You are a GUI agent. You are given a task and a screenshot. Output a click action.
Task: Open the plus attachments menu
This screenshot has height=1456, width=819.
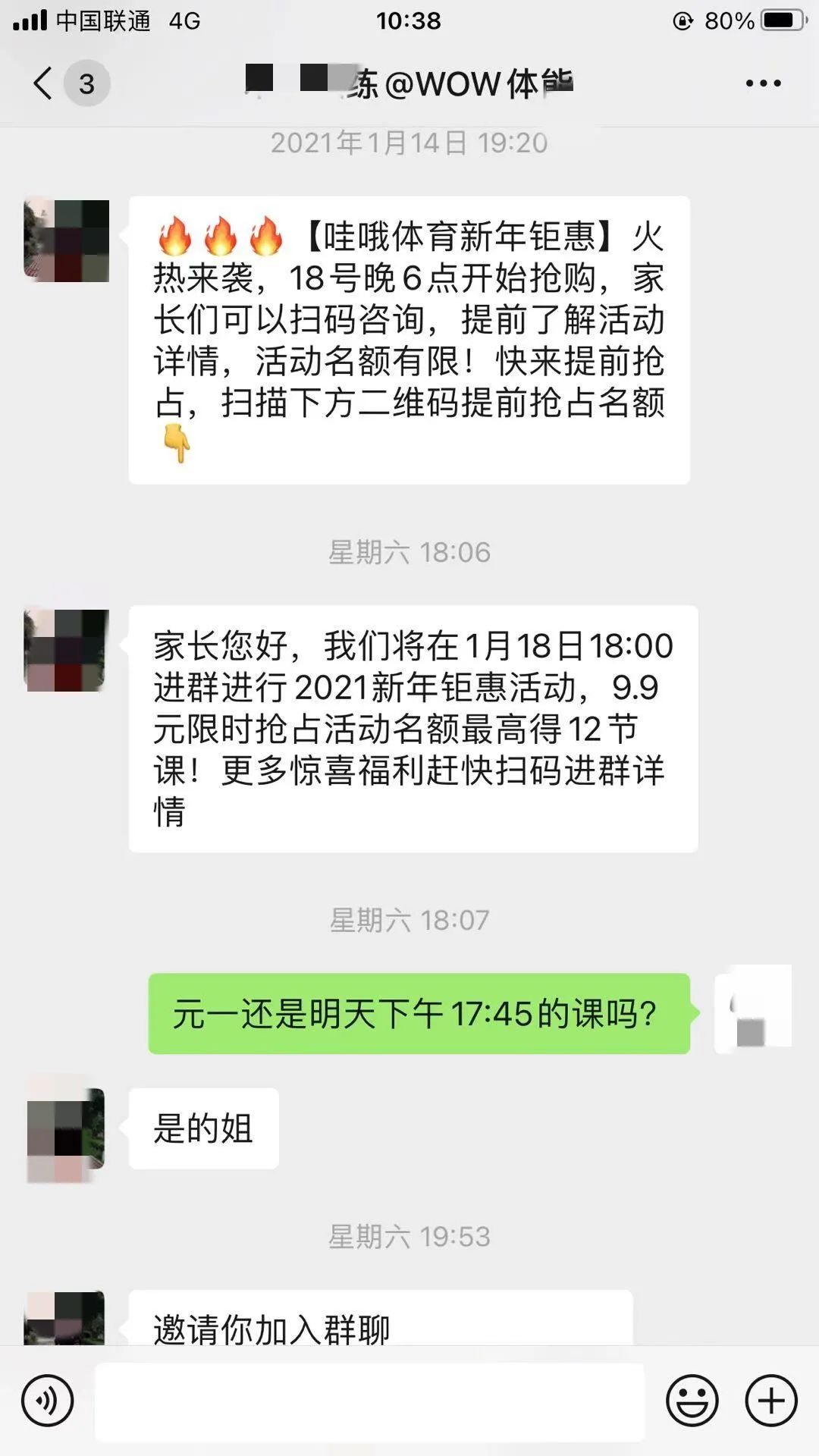[x=771, y=1401]
